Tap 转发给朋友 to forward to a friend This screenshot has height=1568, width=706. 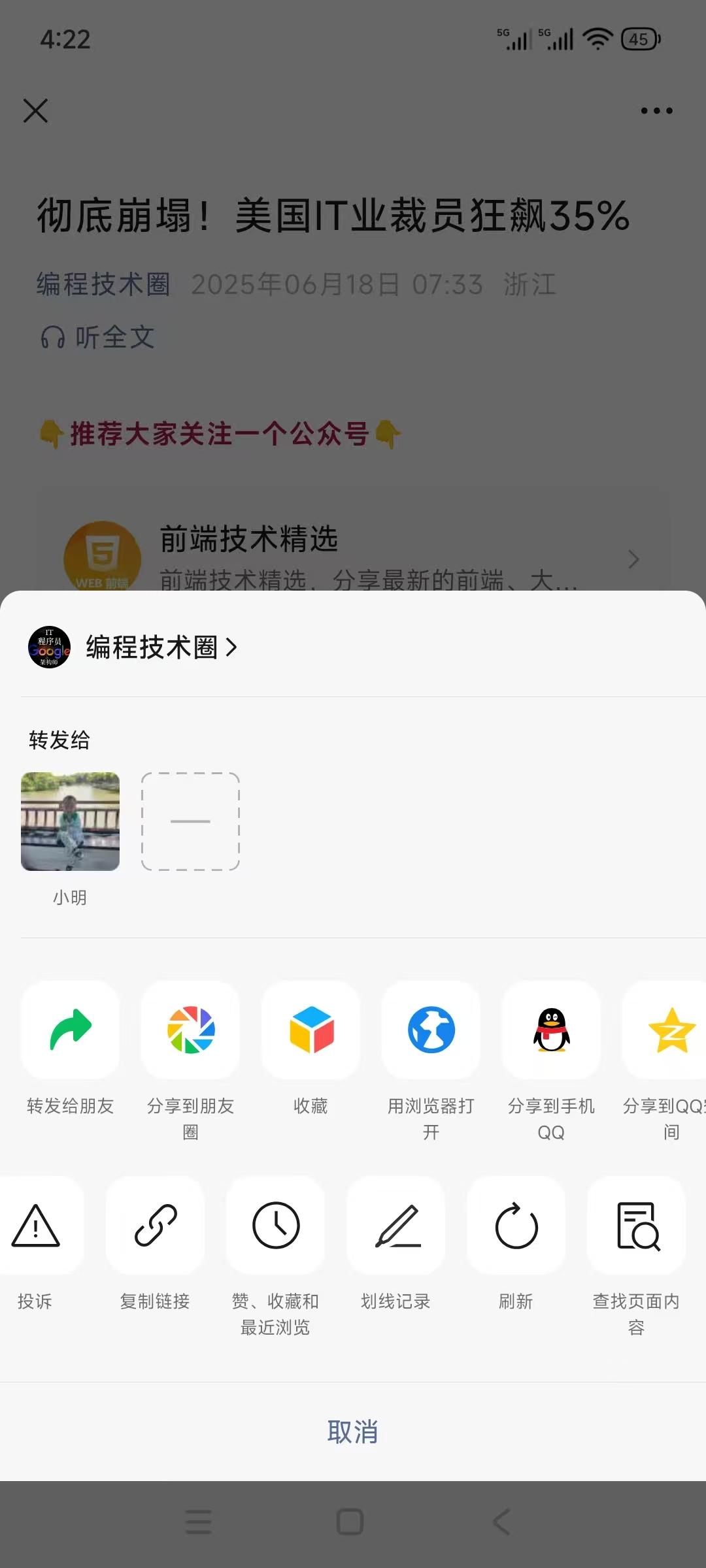[70, 1030]
